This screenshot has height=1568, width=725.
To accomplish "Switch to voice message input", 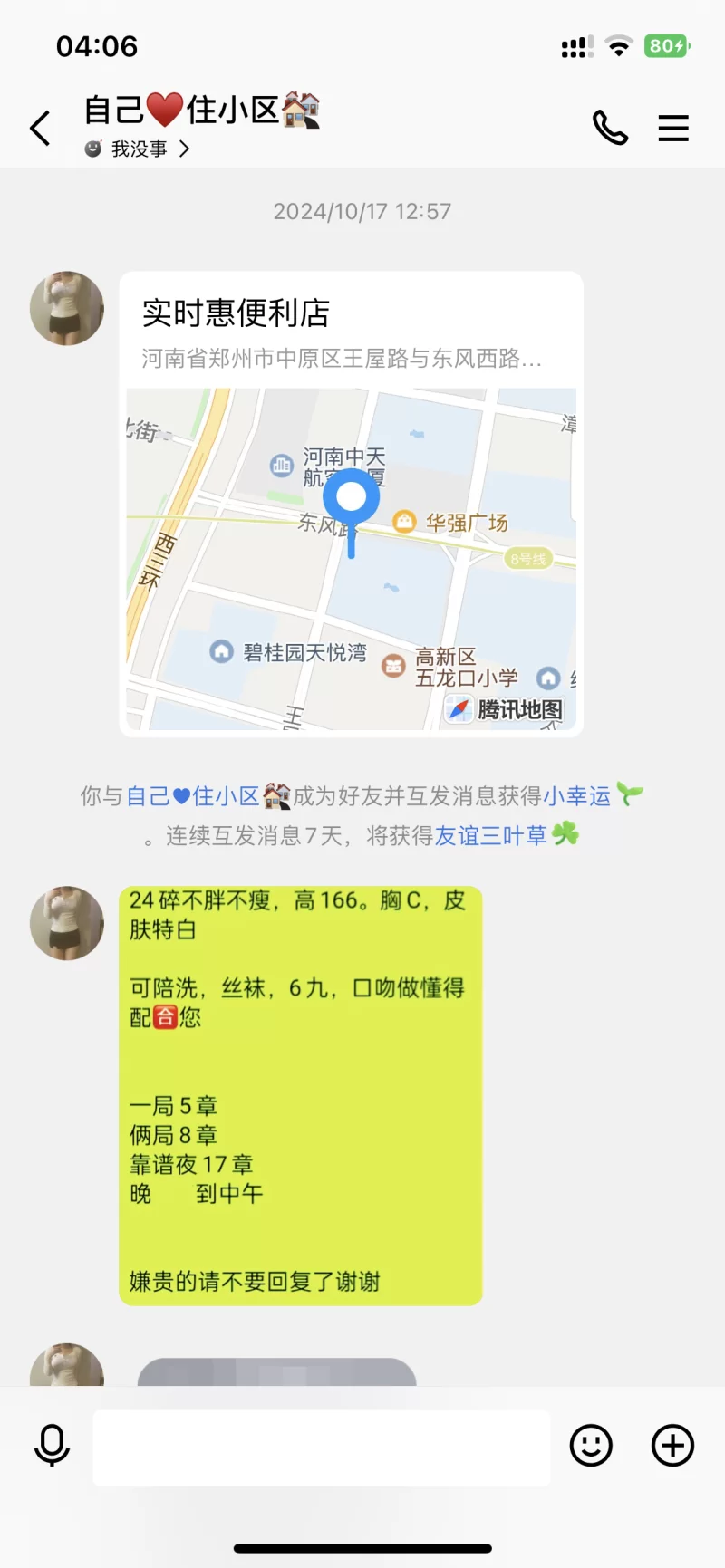I will [x=52, y=1445].
